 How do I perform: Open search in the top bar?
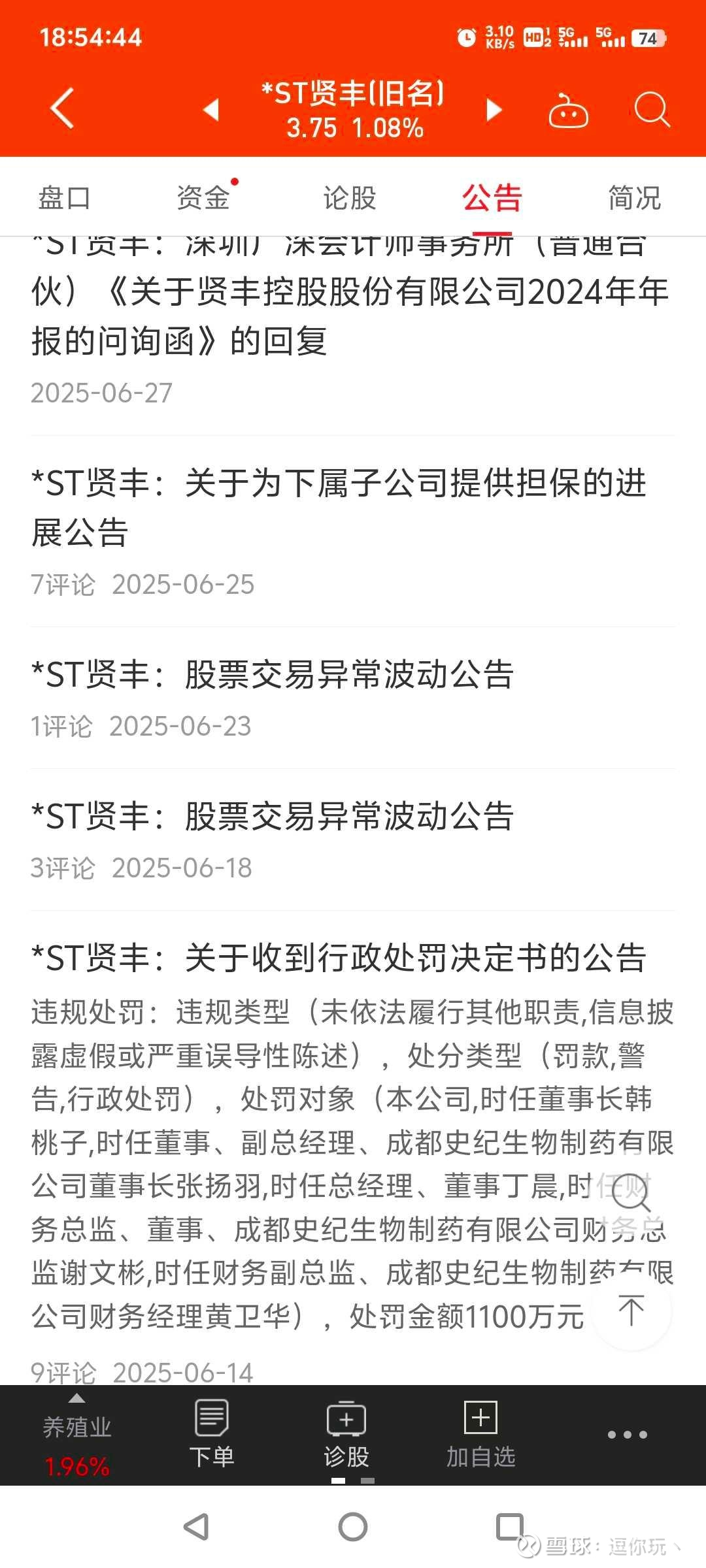click(652, 109)
